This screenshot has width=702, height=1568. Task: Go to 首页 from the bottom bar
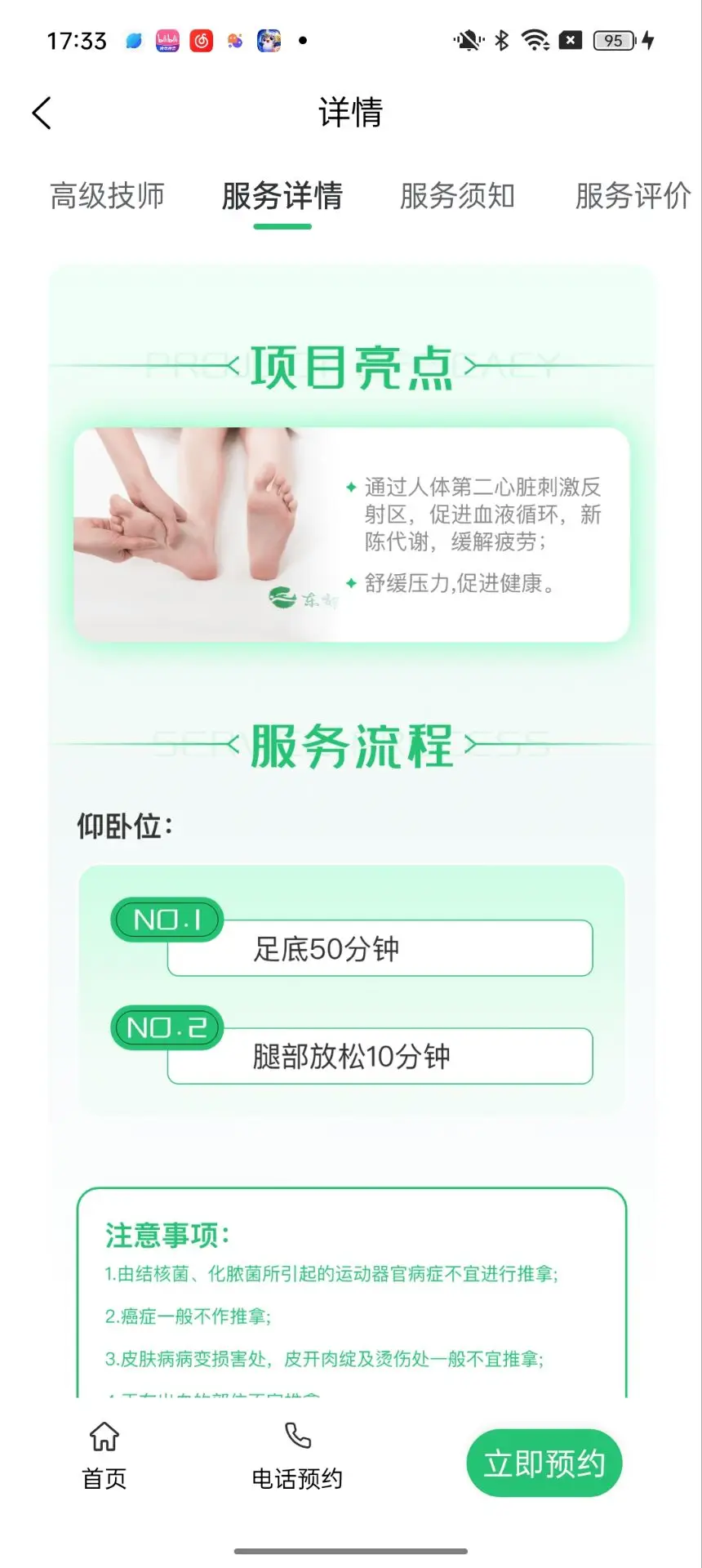pos(104,1457)
